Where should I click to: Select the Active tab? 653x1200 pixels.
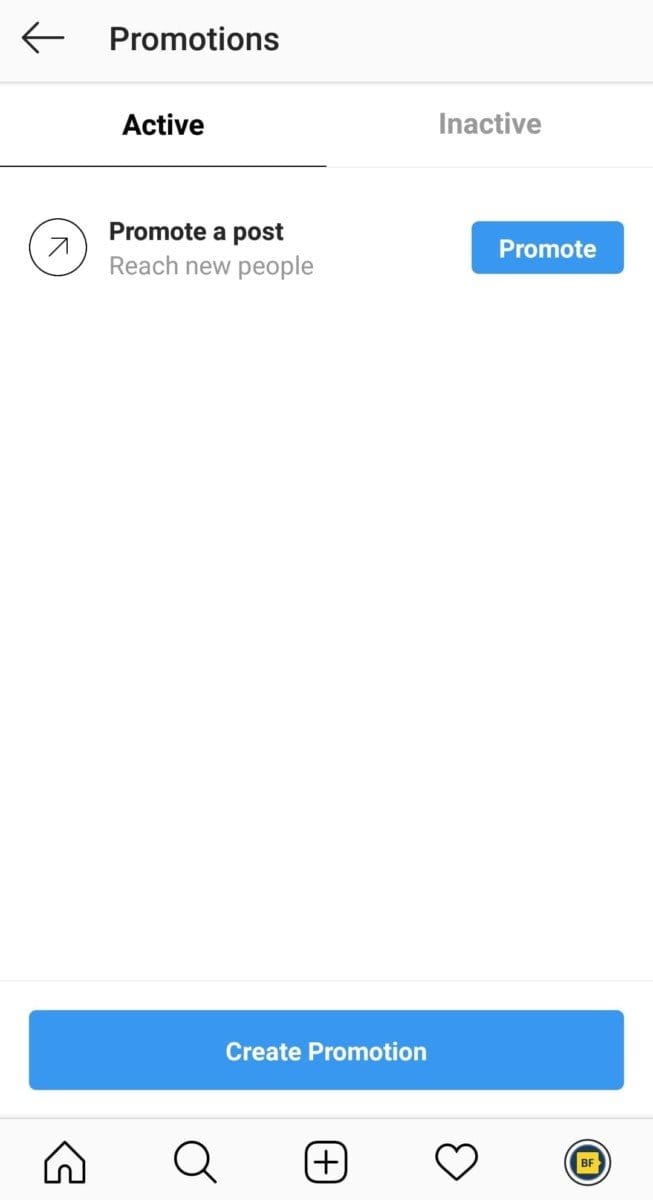coord(163,125)
